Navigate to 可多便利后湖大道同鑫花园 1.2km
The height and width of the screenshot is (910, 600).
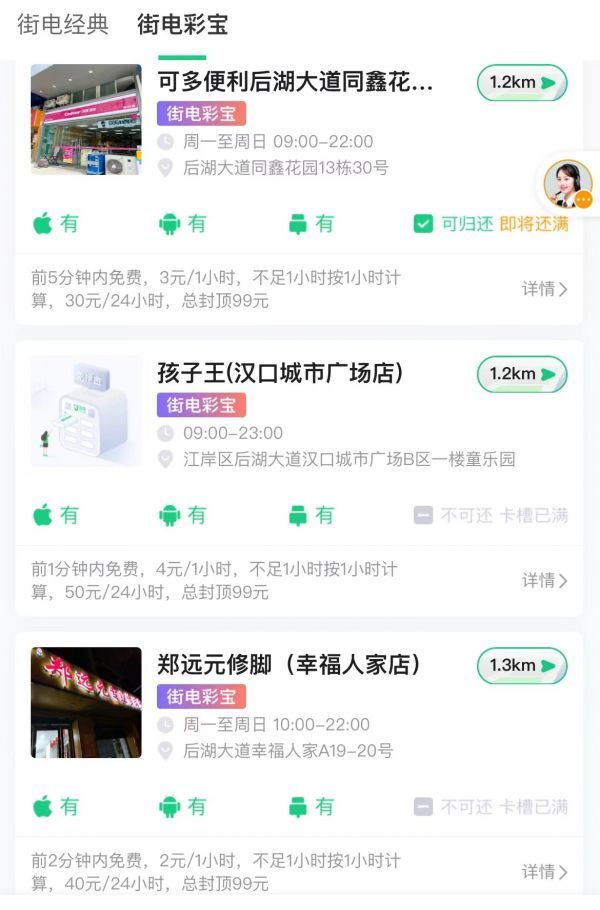(522, 83)
